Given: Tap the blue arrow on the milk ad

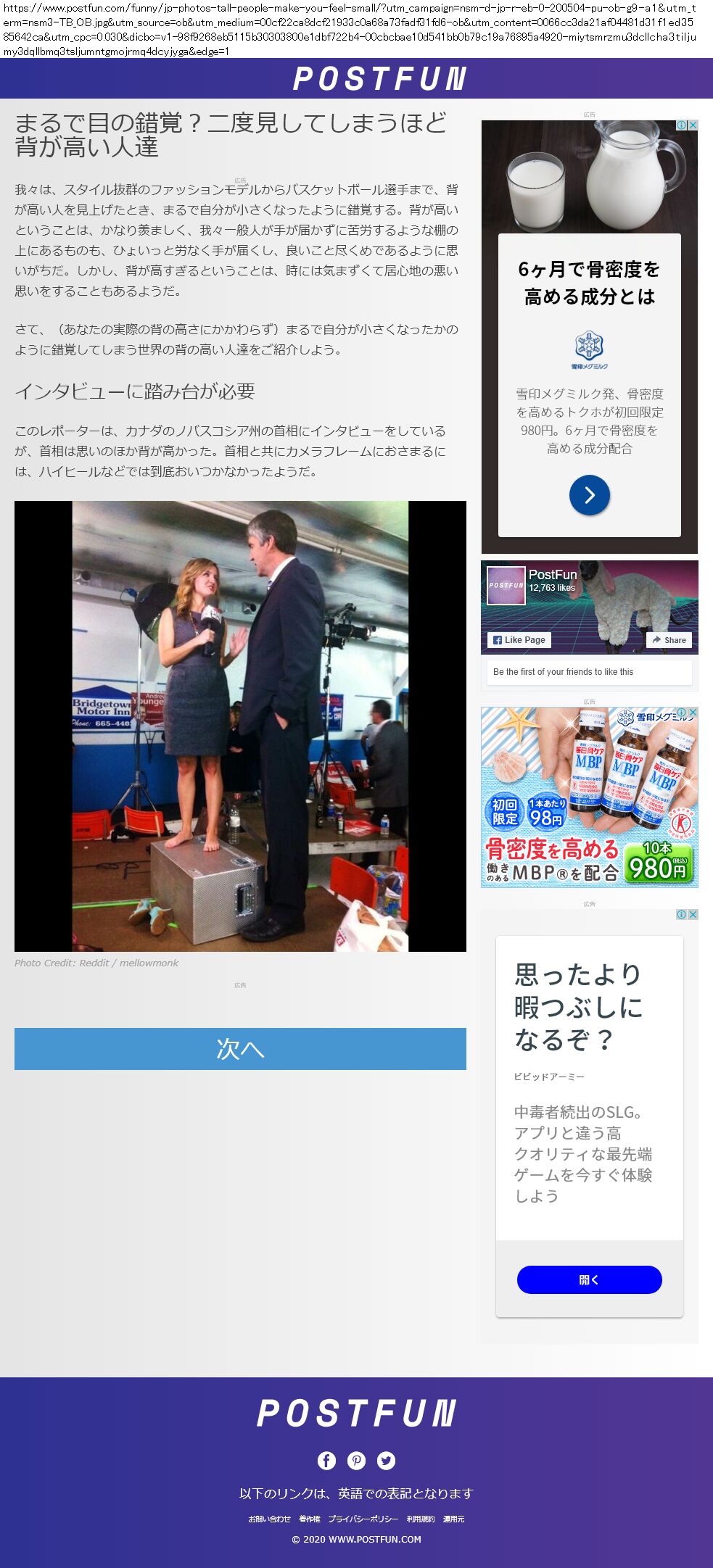Looking at the screenshot, I should (x=589, y=495).
